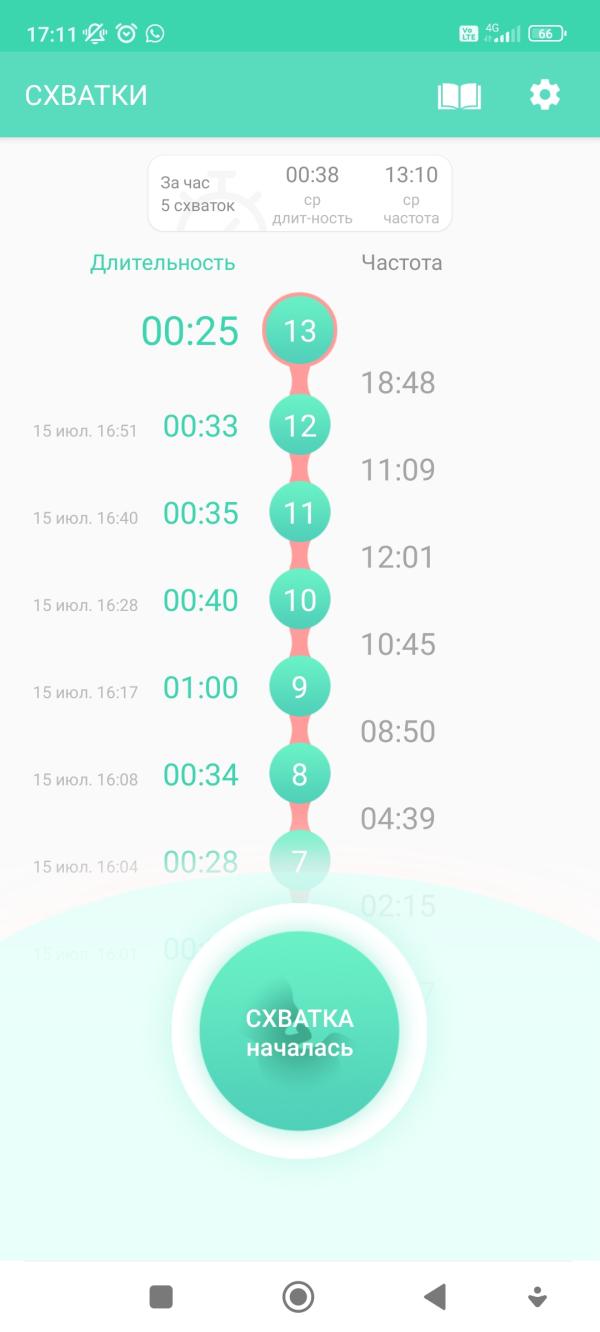Open the hourly summary card За час
Image resolution: width=600 pixels, height=1332 pixels.
[300, 193]
